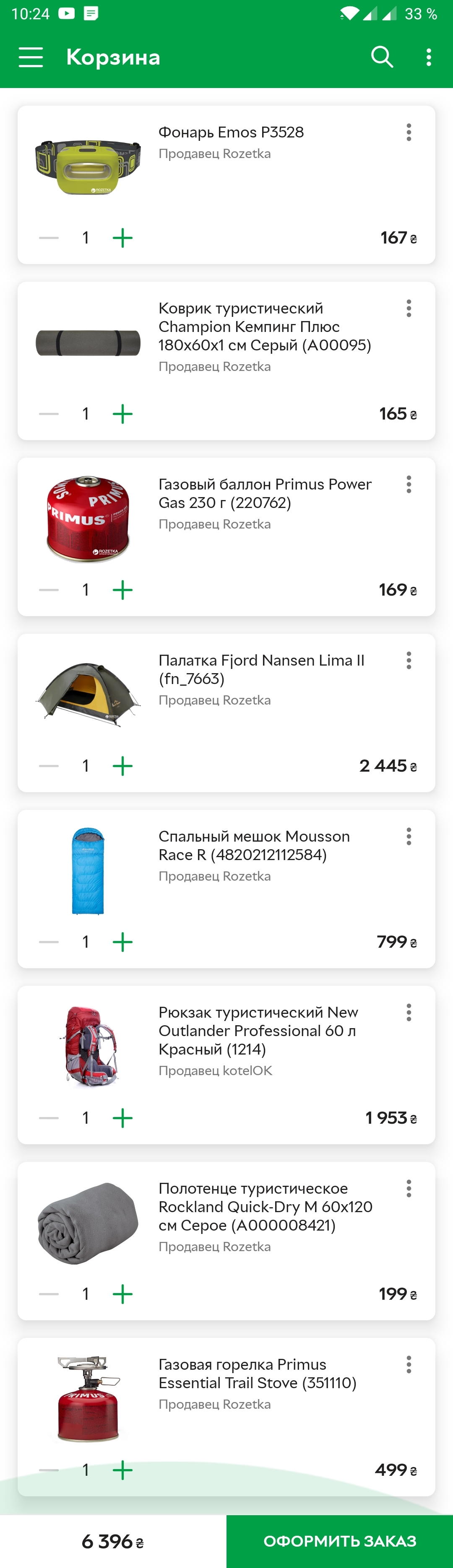Open options for Коврик туристический Champion
Screen dimensions: 453x1568
[409, 308]
